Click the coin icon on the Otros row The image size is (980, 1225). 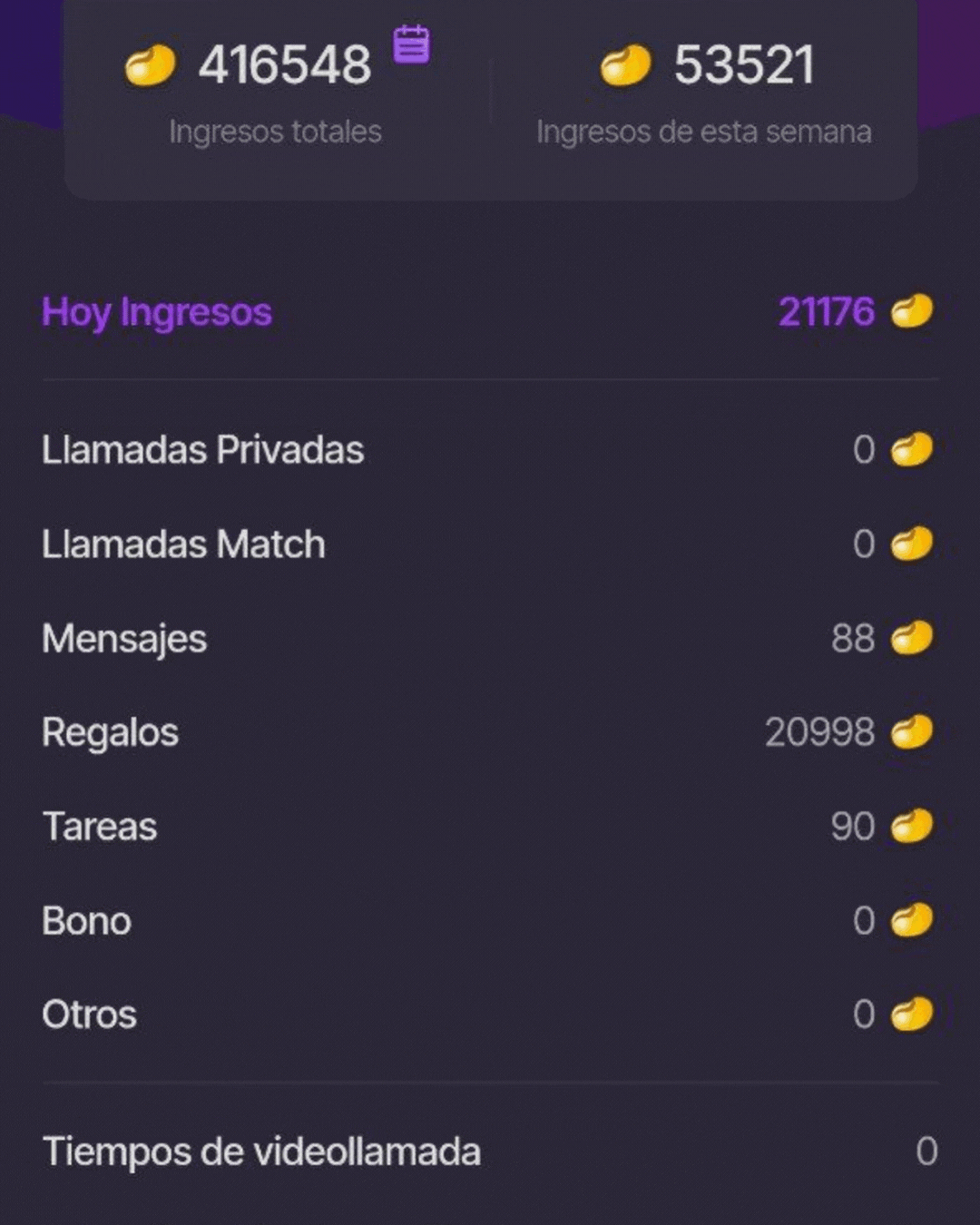click(x=911, y=1014)
